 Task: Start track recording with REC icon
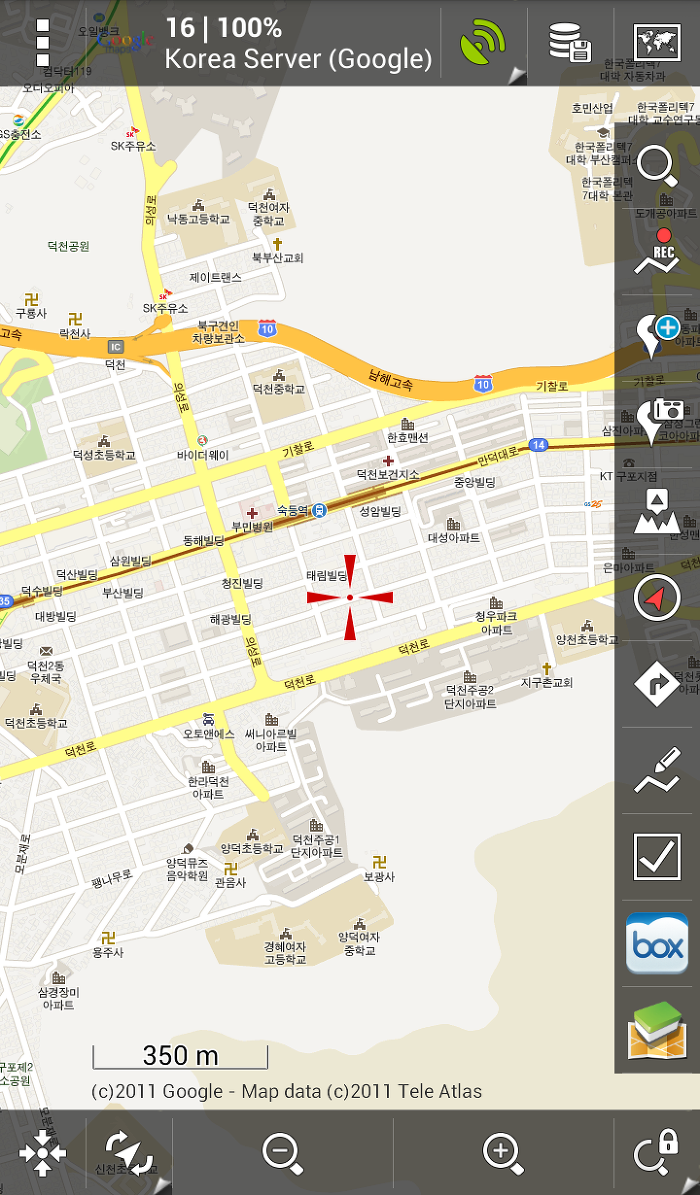pos(657,252)
